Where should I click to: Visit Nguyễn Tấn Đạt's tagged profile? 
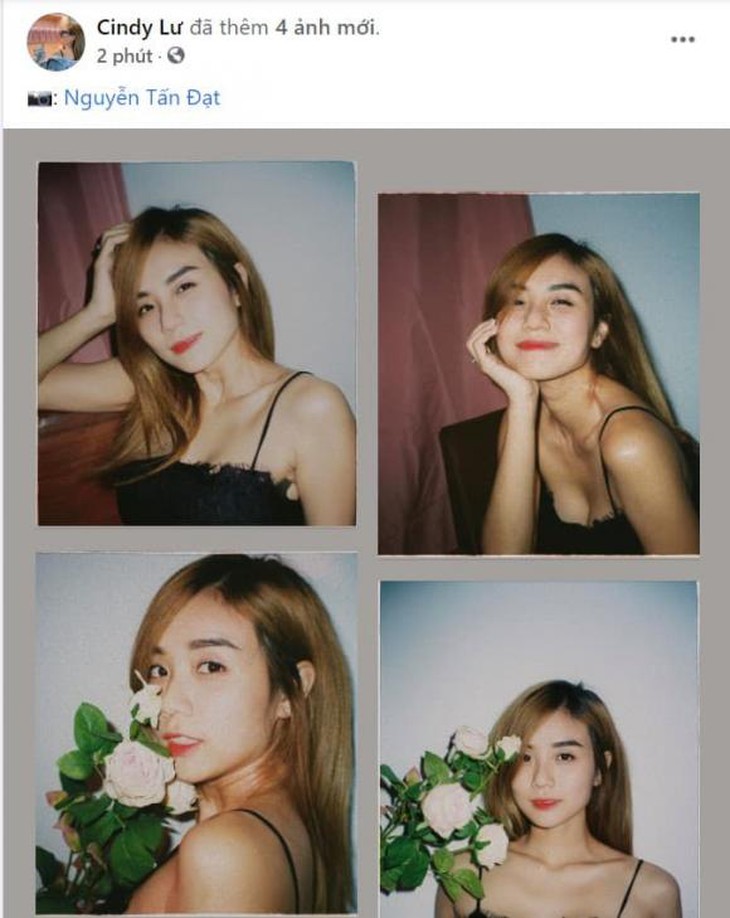142,98
